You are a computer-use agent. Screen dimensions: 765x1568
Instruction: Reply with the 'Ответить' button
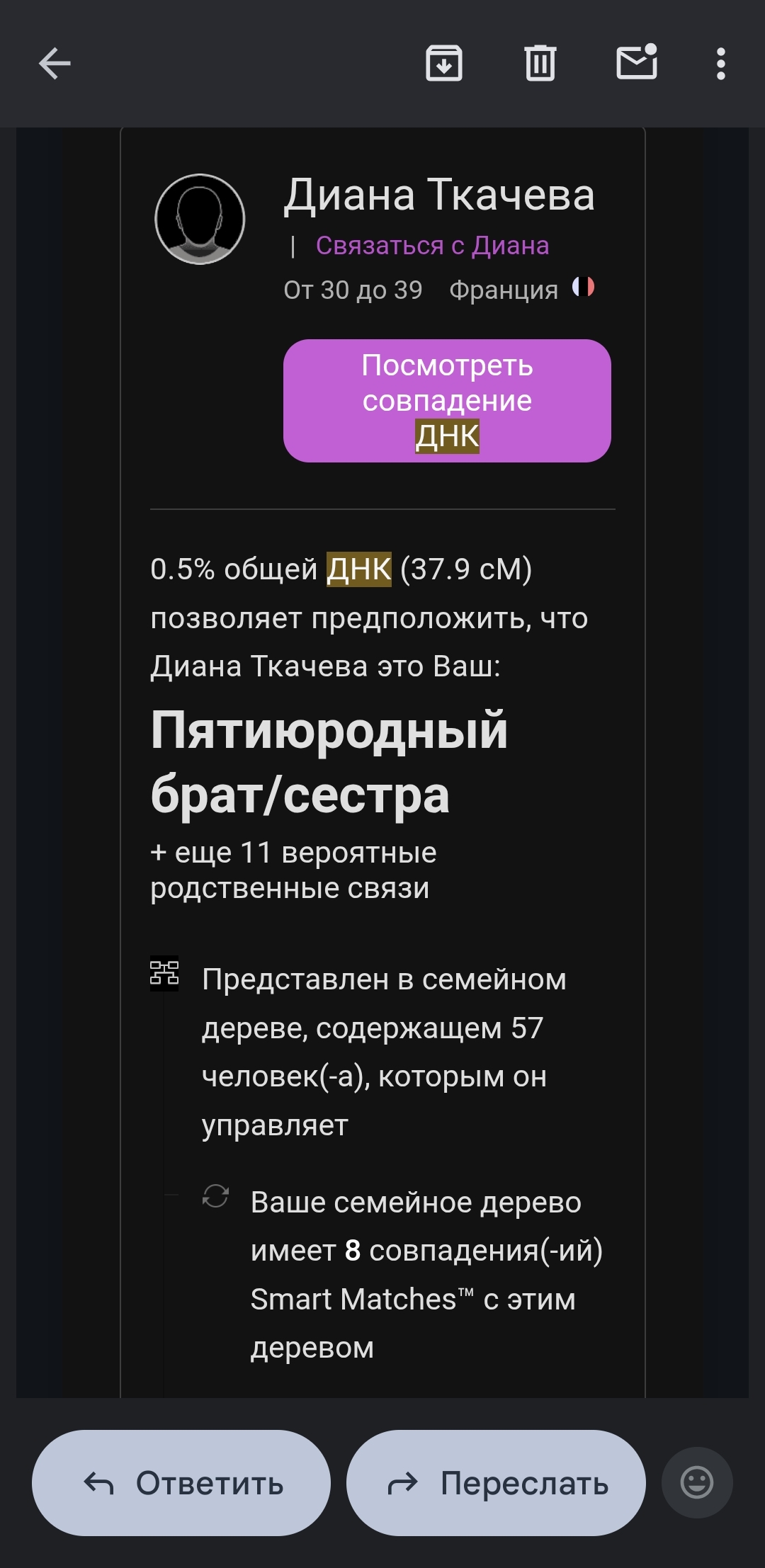click(x=181, y=1482)
